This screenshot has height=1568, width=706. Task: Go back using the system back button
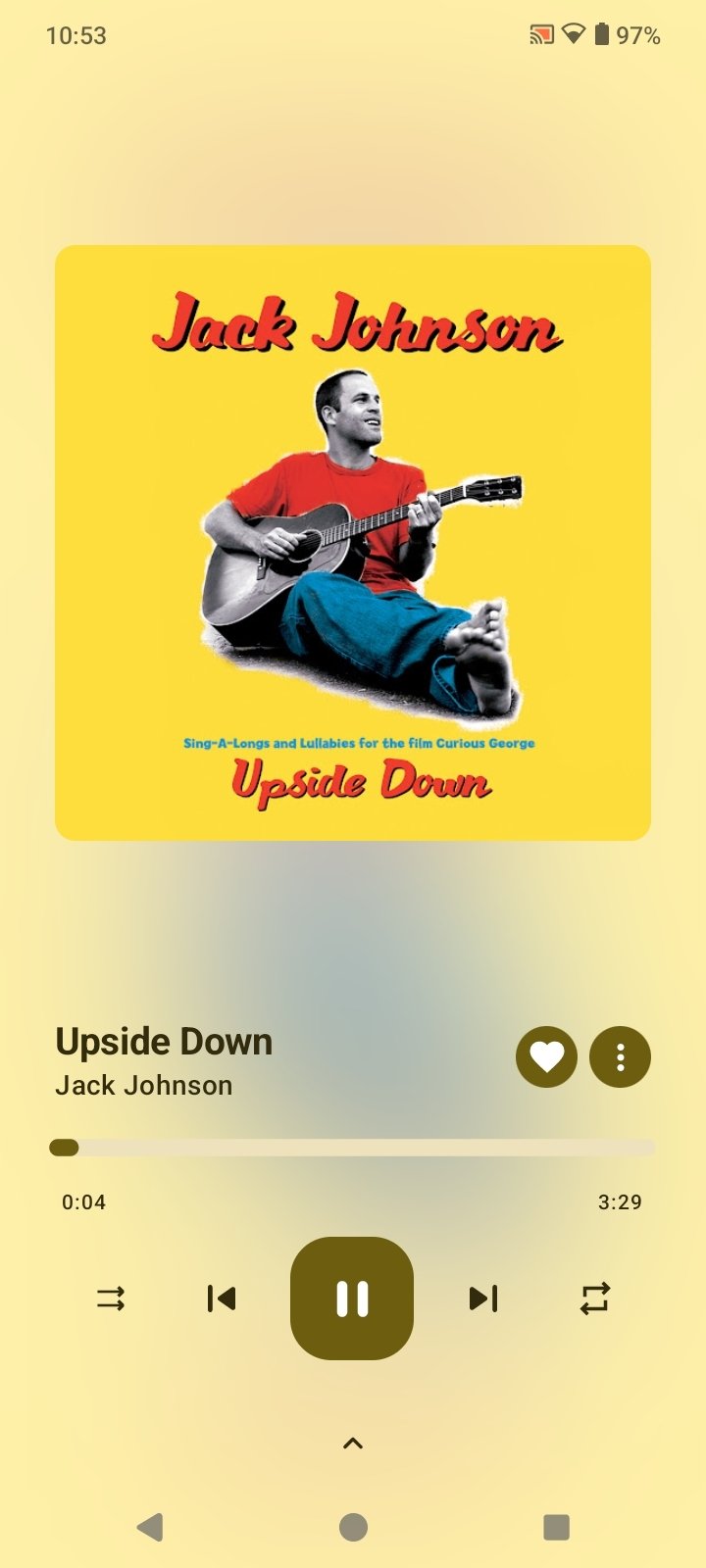point(150,1527)
